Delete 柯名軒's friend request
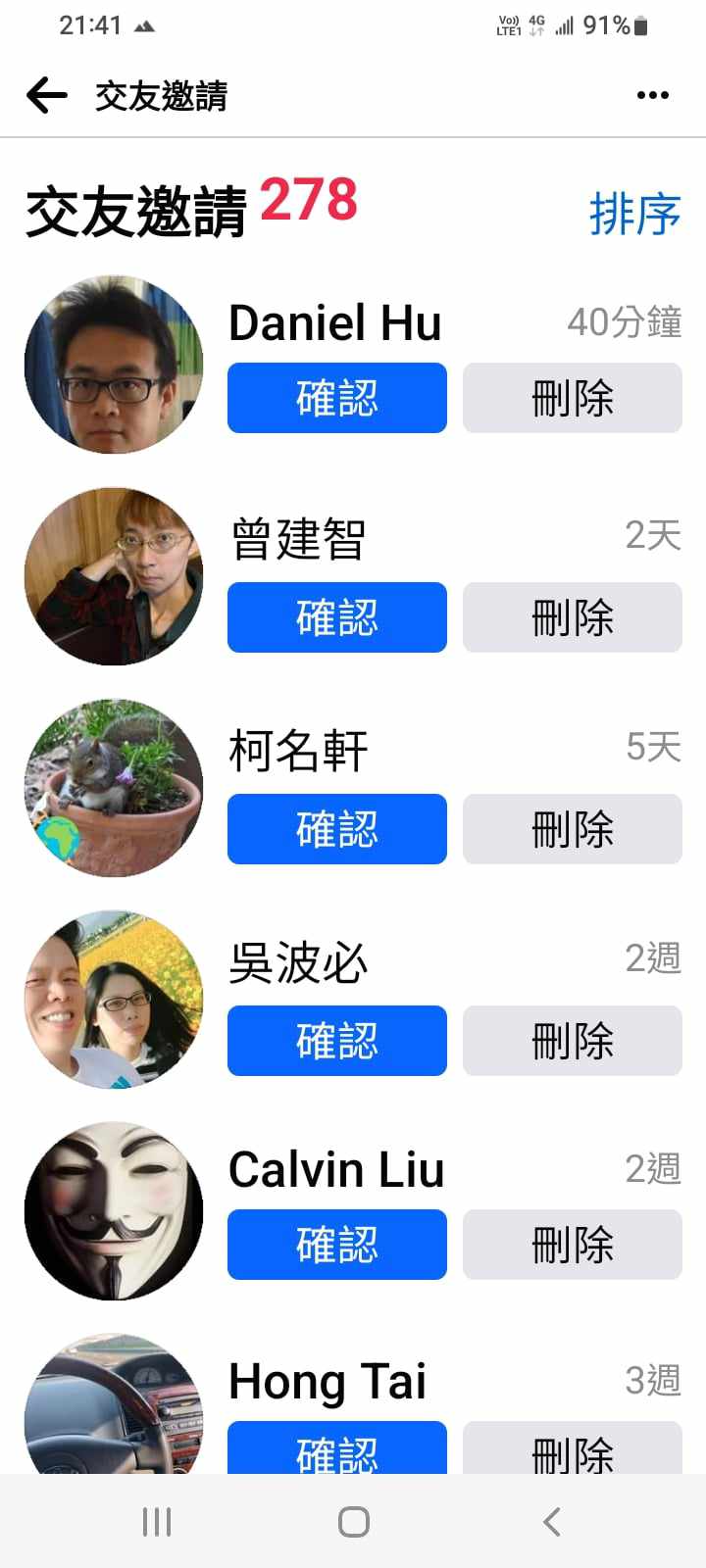 coord(572,829)
